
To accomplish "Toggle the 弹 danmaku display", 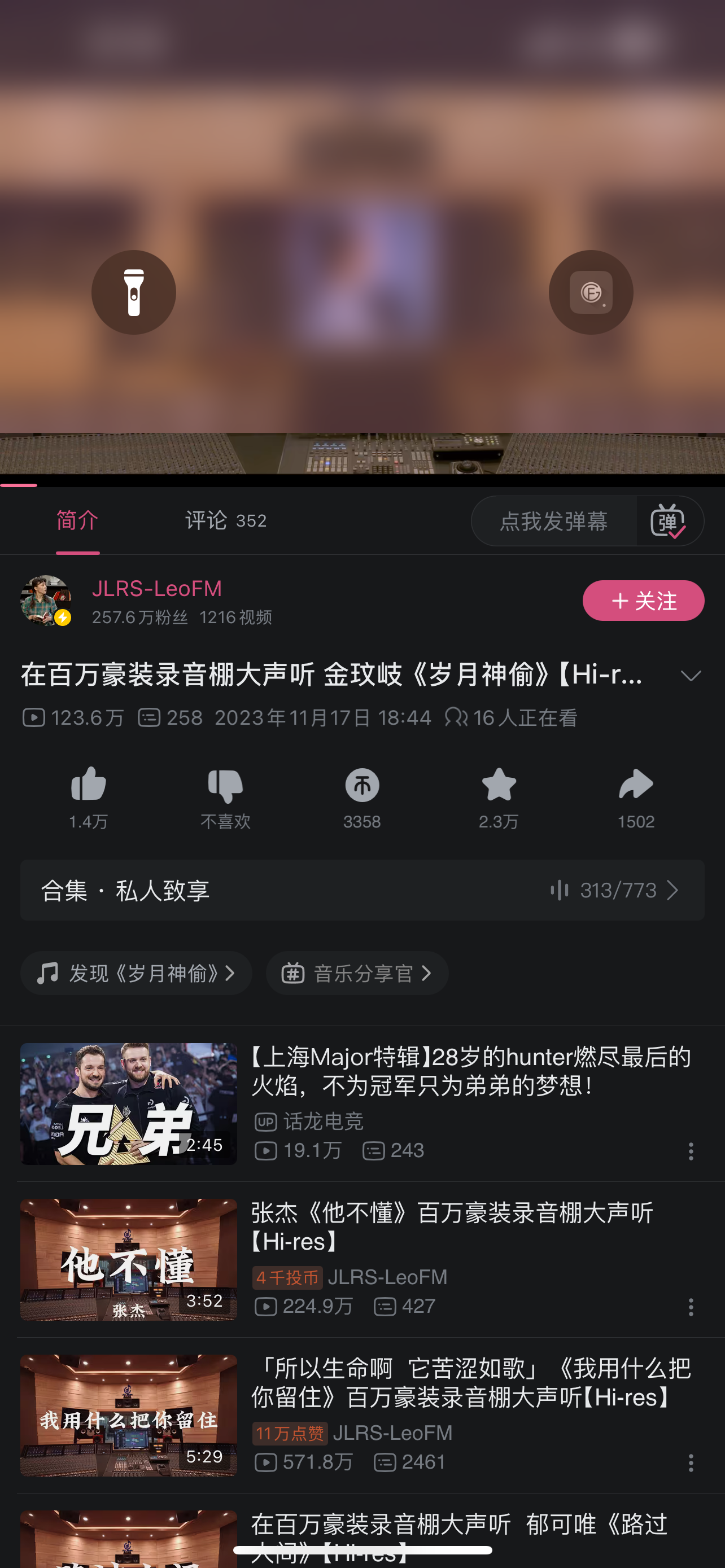I will (669, 521).
